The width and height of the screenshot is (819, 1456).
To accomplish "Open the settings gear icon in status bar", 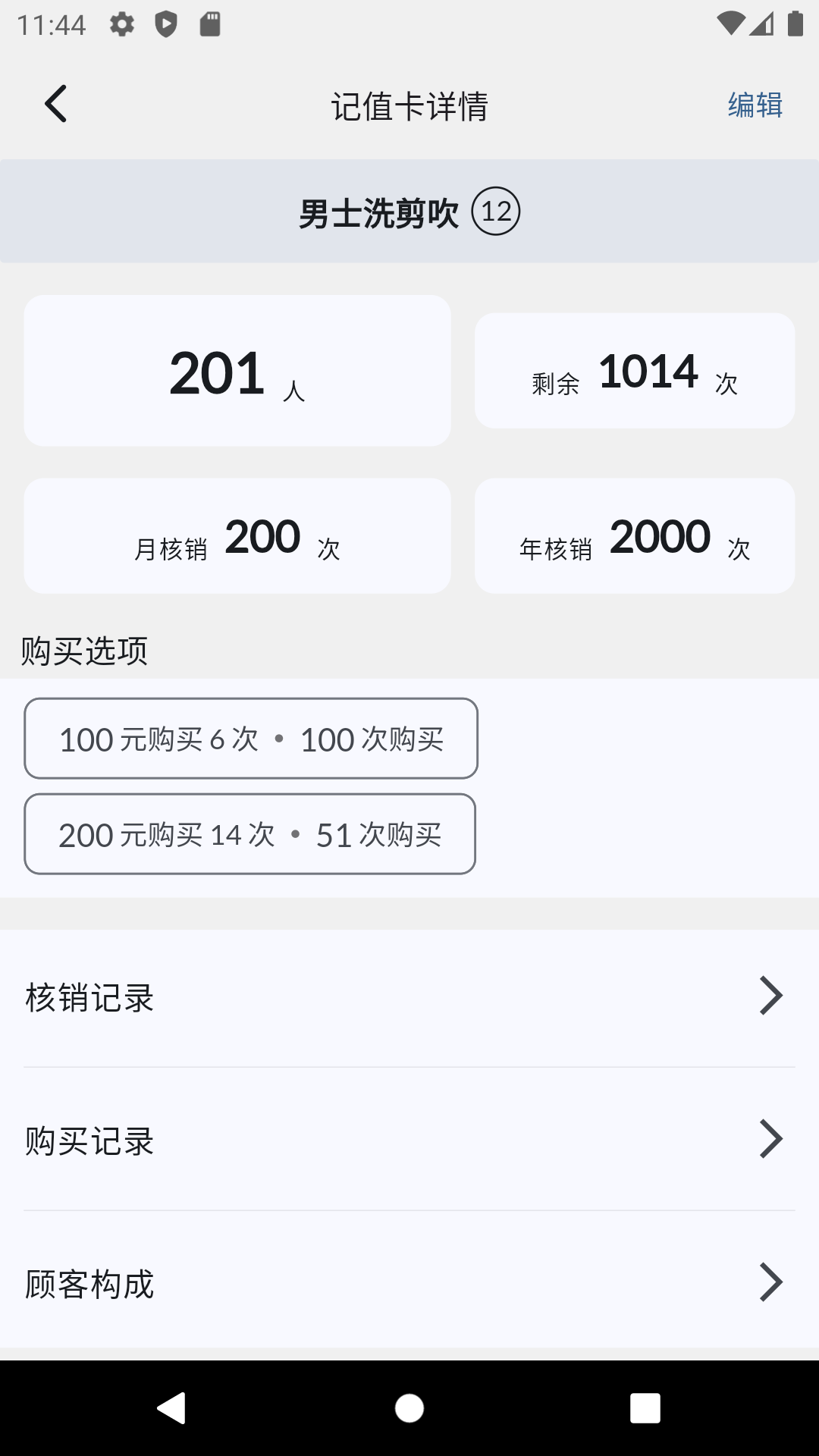I will pyautogui.click(x=122, y=25).
